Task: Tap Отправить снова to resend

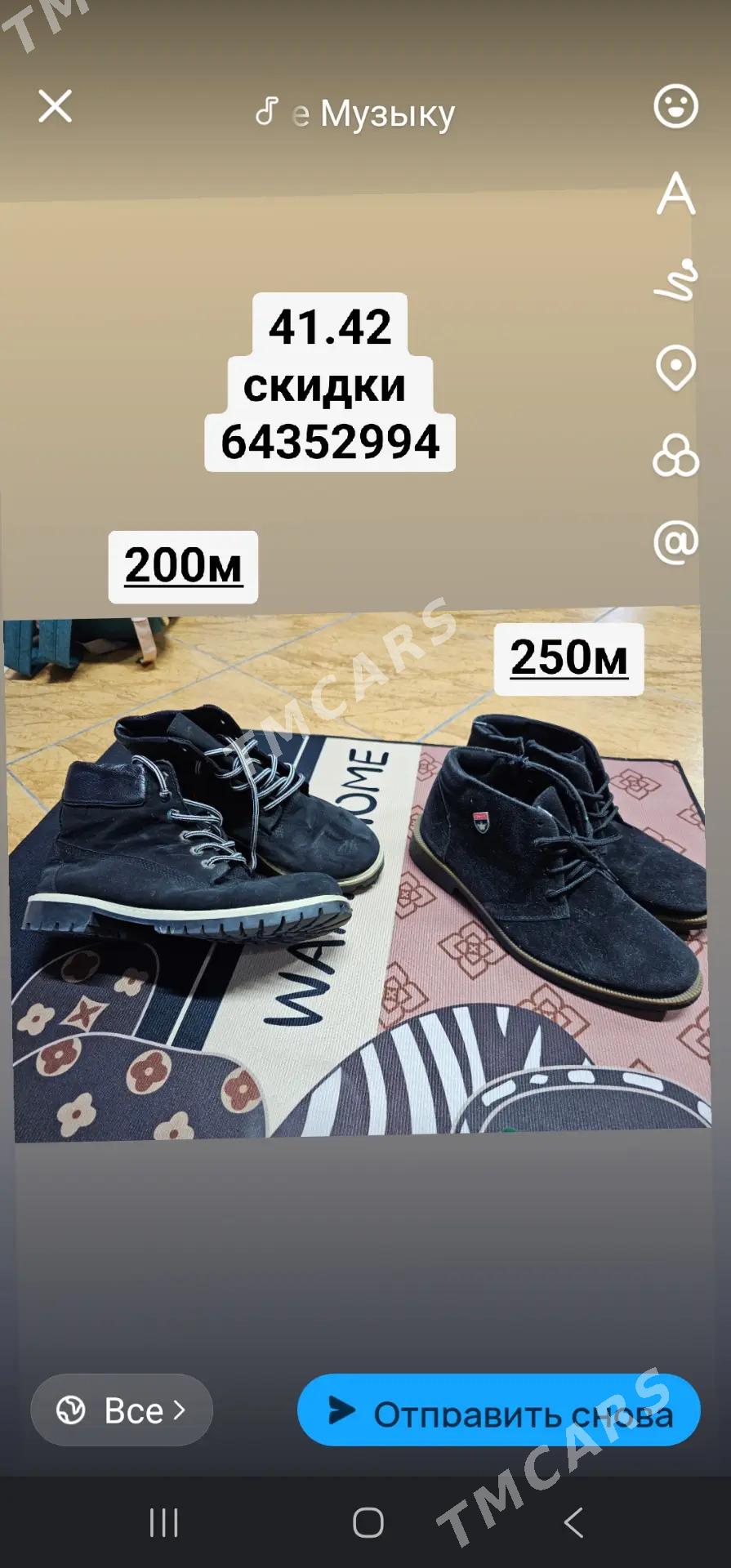Action: (x=498, y=1410)
